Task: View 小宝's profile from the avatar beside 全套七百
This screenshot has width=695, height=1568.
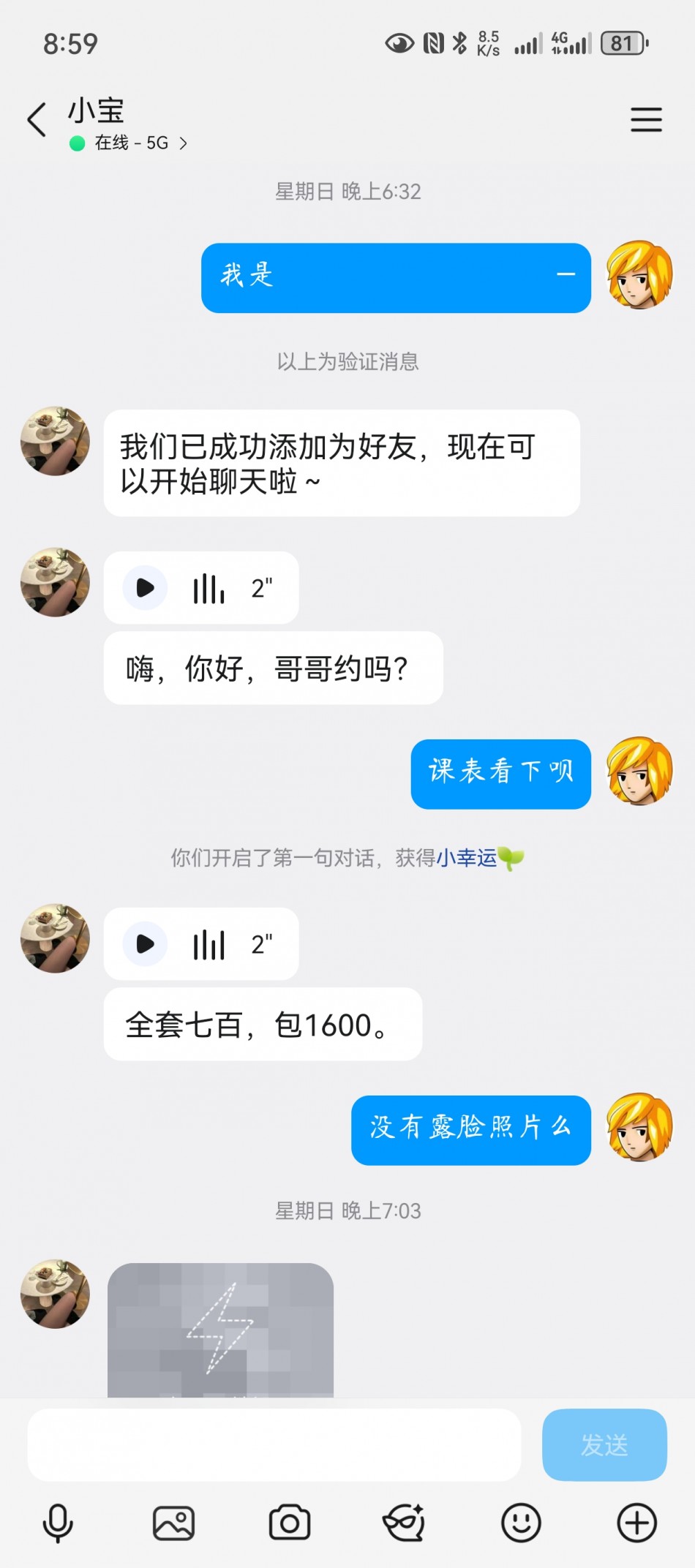Action: click(x=56, y=938)
